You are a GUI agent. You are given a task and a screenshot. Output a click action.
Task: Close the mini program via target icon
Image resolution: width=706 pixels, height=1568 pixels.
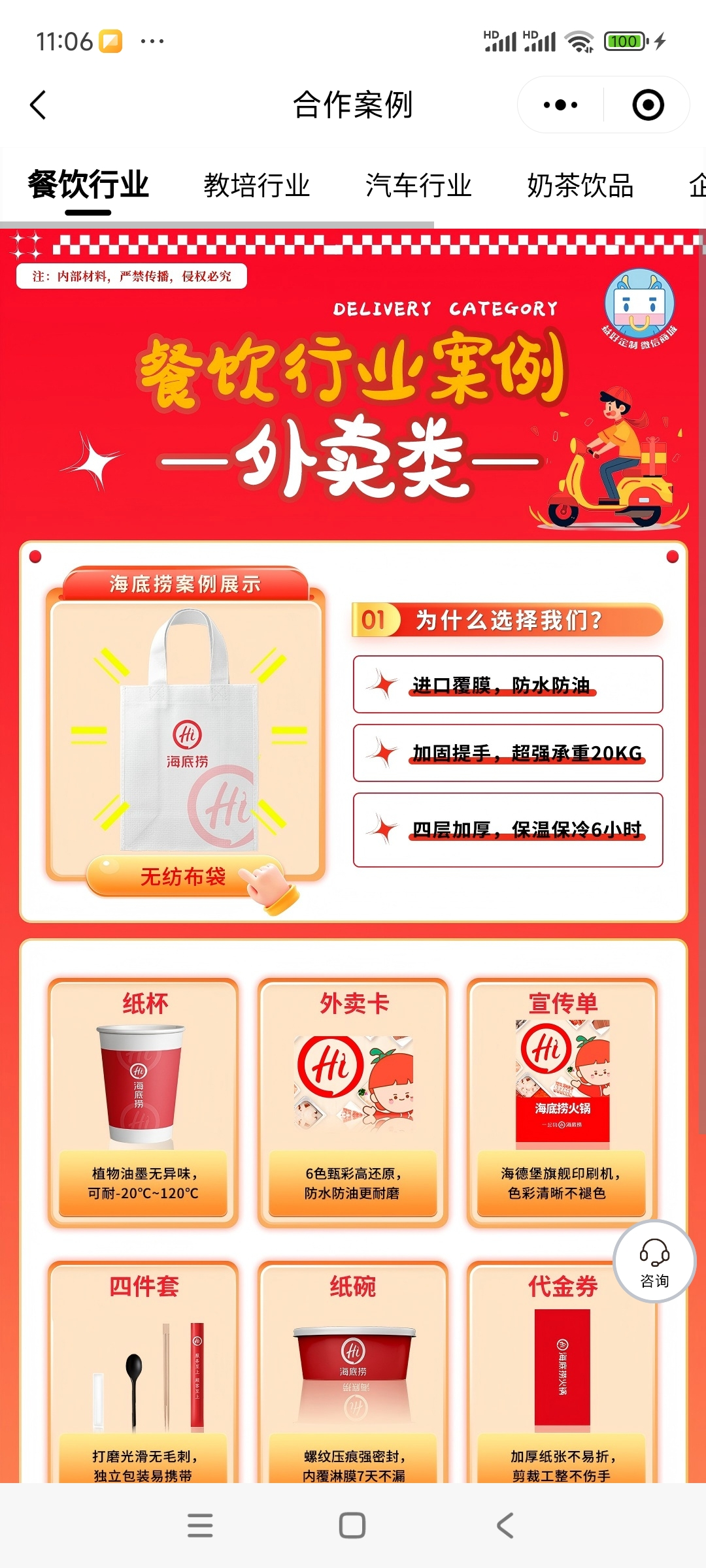(x=648, y=105)
